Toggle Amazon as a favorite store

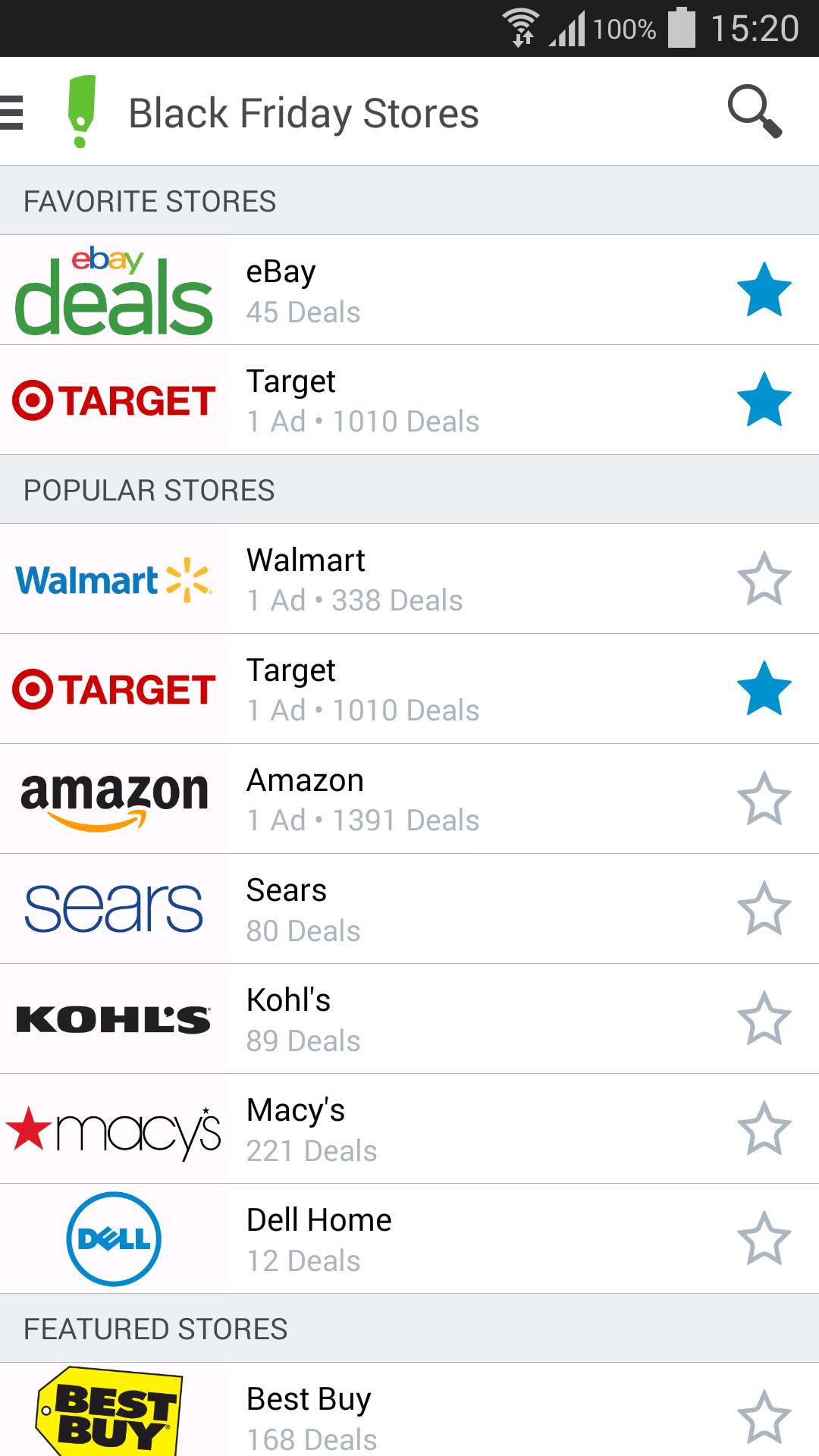762,799
